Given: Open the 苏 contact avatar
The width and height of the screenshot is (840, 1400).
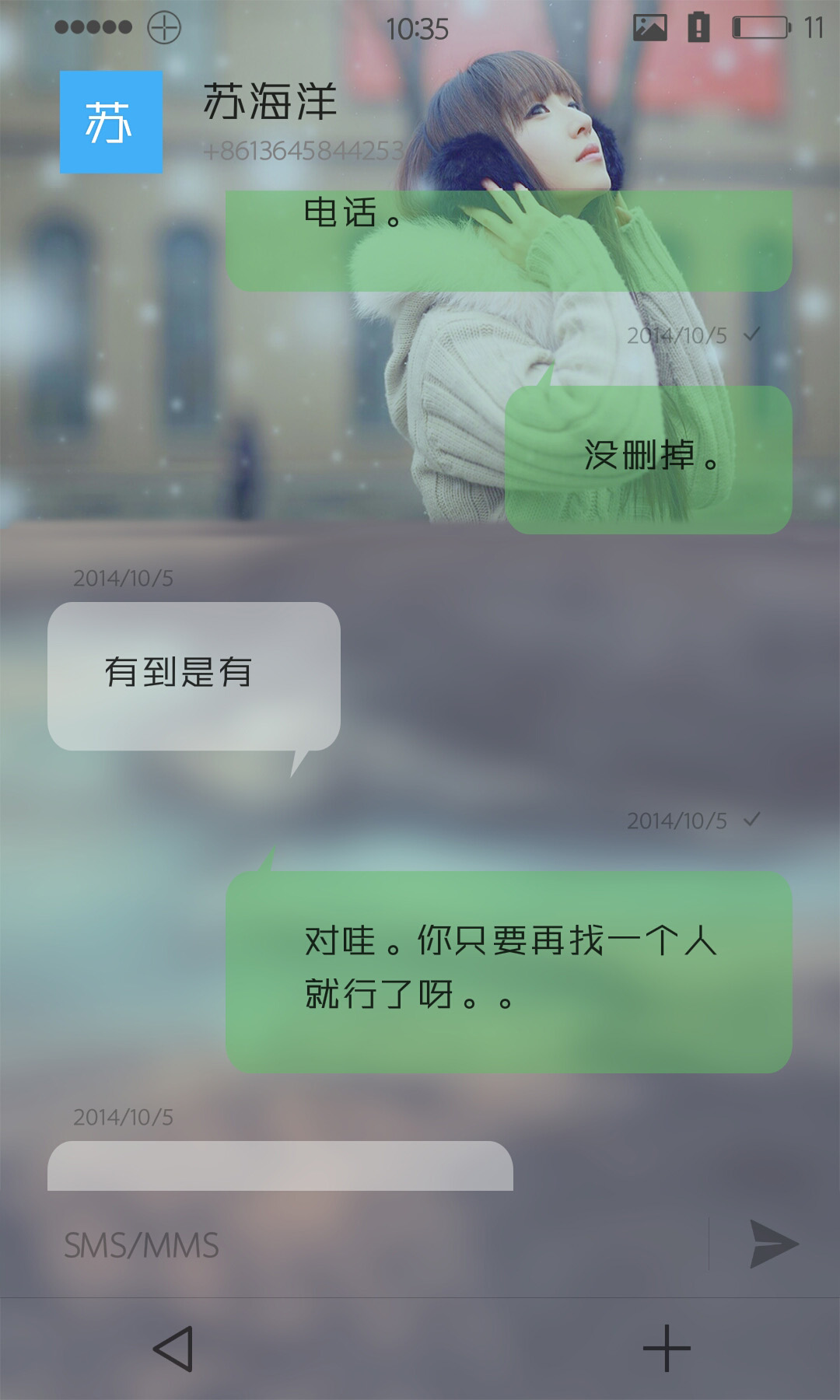Looking at the screenshot, I should [x=111, y=122].
